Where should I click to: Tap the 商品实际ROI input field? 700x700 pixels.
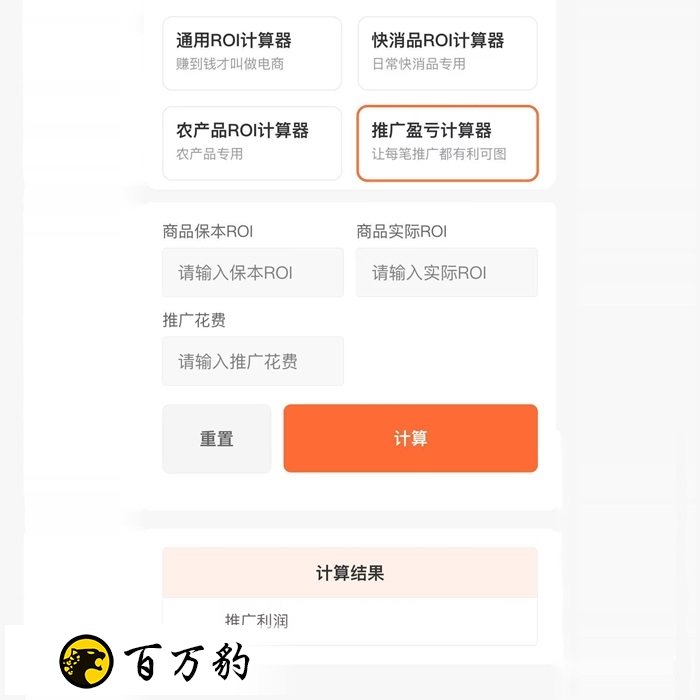pyautogui.click(x=446, y=273)
